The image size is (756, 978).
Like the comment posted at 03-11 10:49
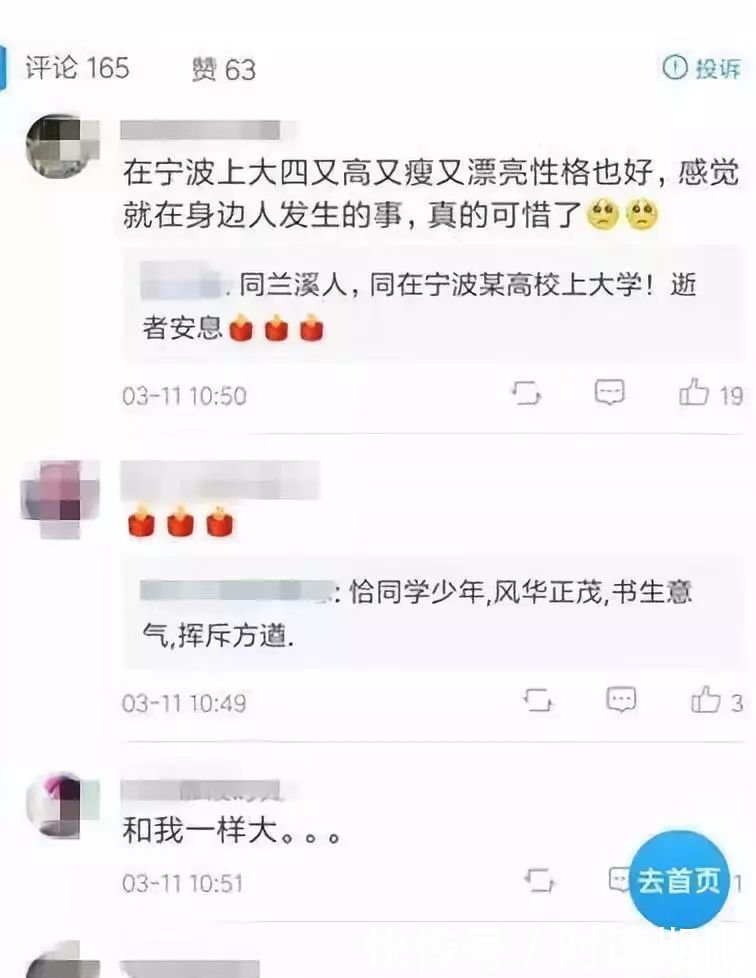coord(706,701)
